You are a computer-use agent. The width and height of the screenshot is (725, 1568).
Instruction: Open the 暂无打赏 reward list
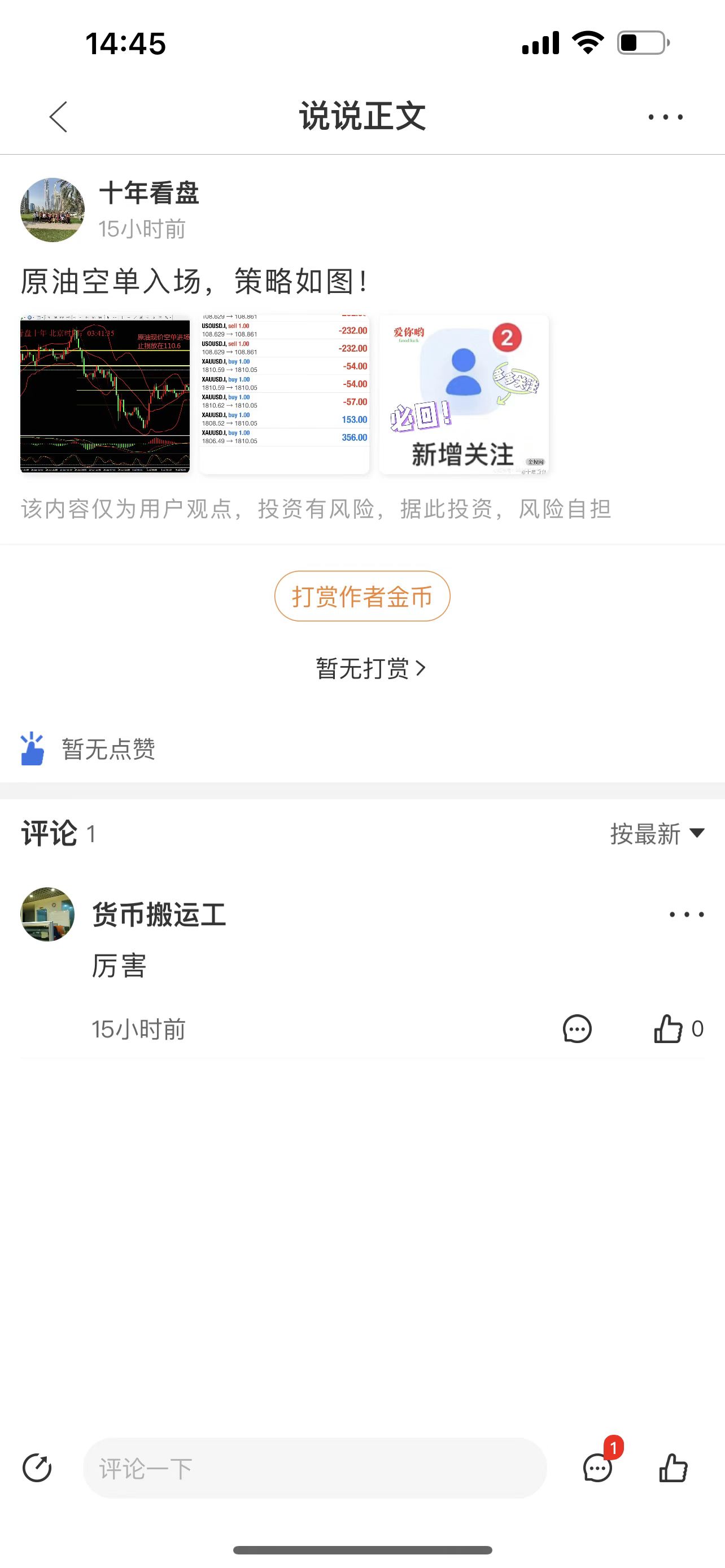[370, 668]
